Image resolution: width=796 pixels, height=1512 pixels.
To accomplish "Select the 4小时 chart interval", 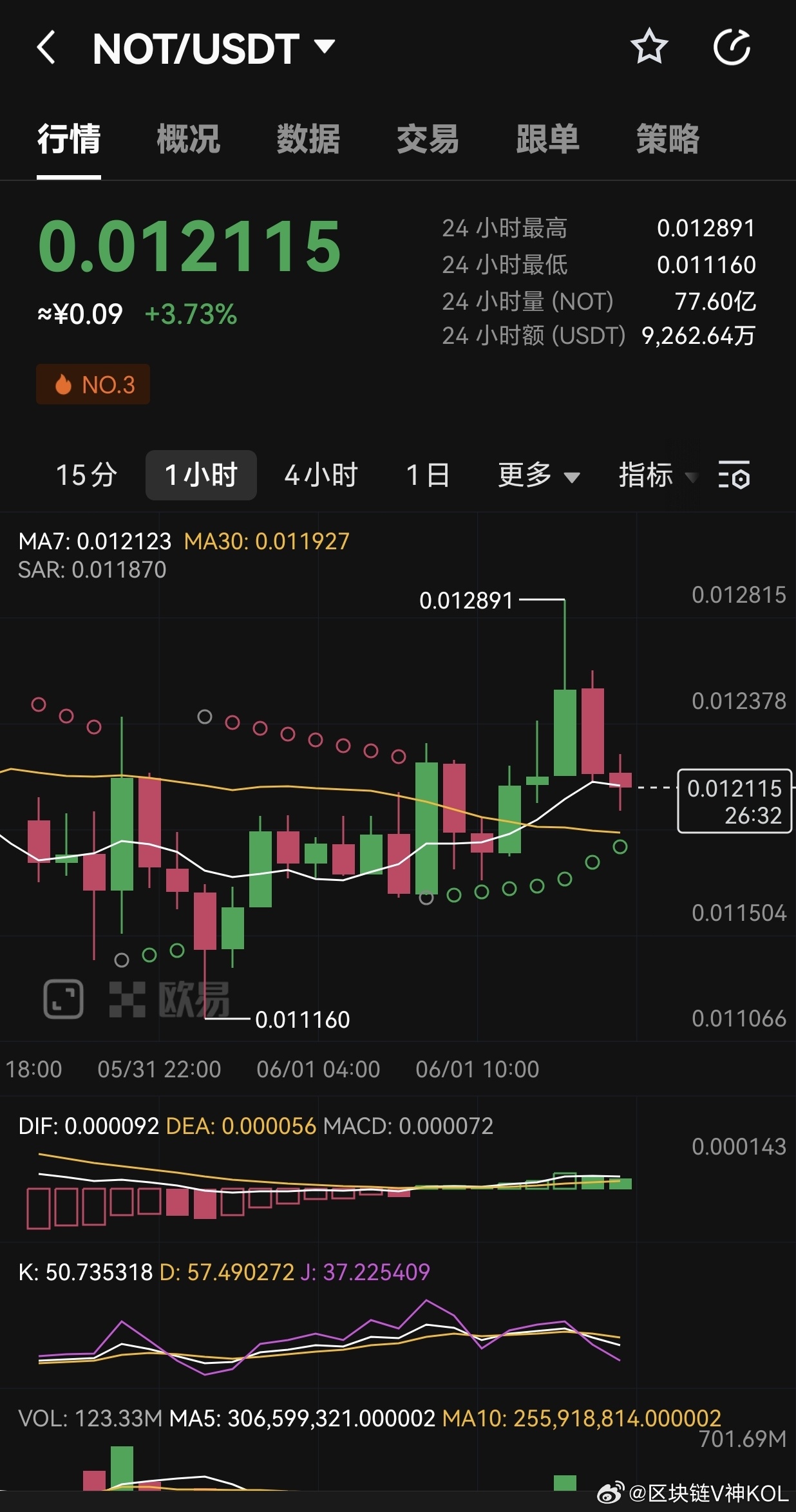I will pyautogui.click(x=321, y=475).
